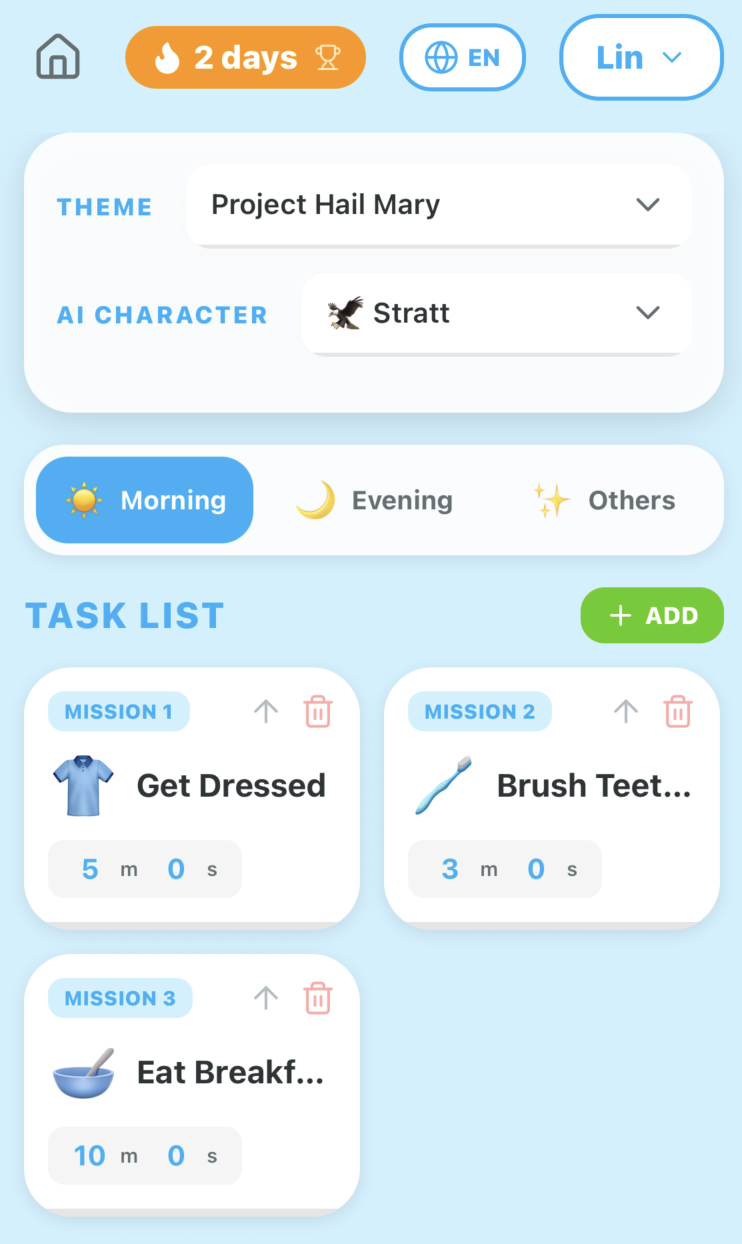Select the Morning tab
742x1244 pixels.
(145, 500)
